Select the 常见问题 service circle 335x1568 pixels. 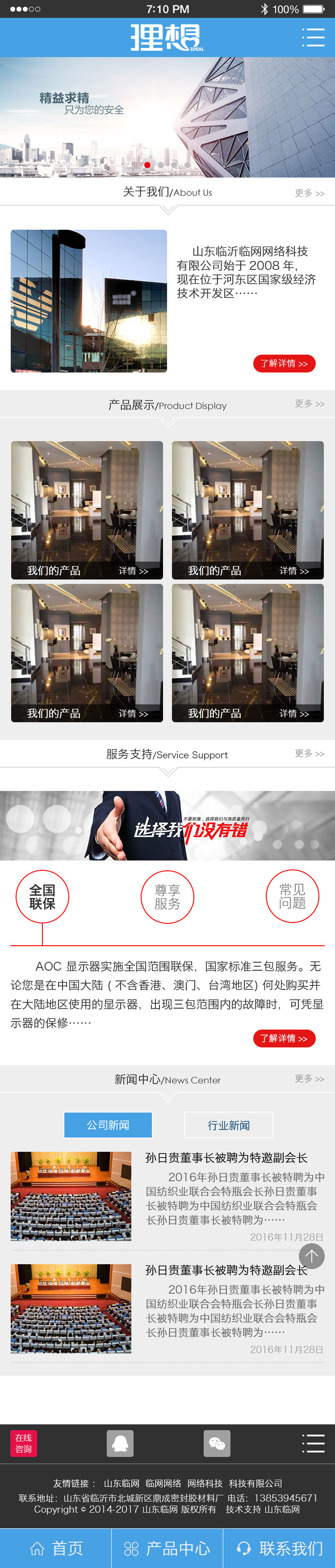(293, 896)
